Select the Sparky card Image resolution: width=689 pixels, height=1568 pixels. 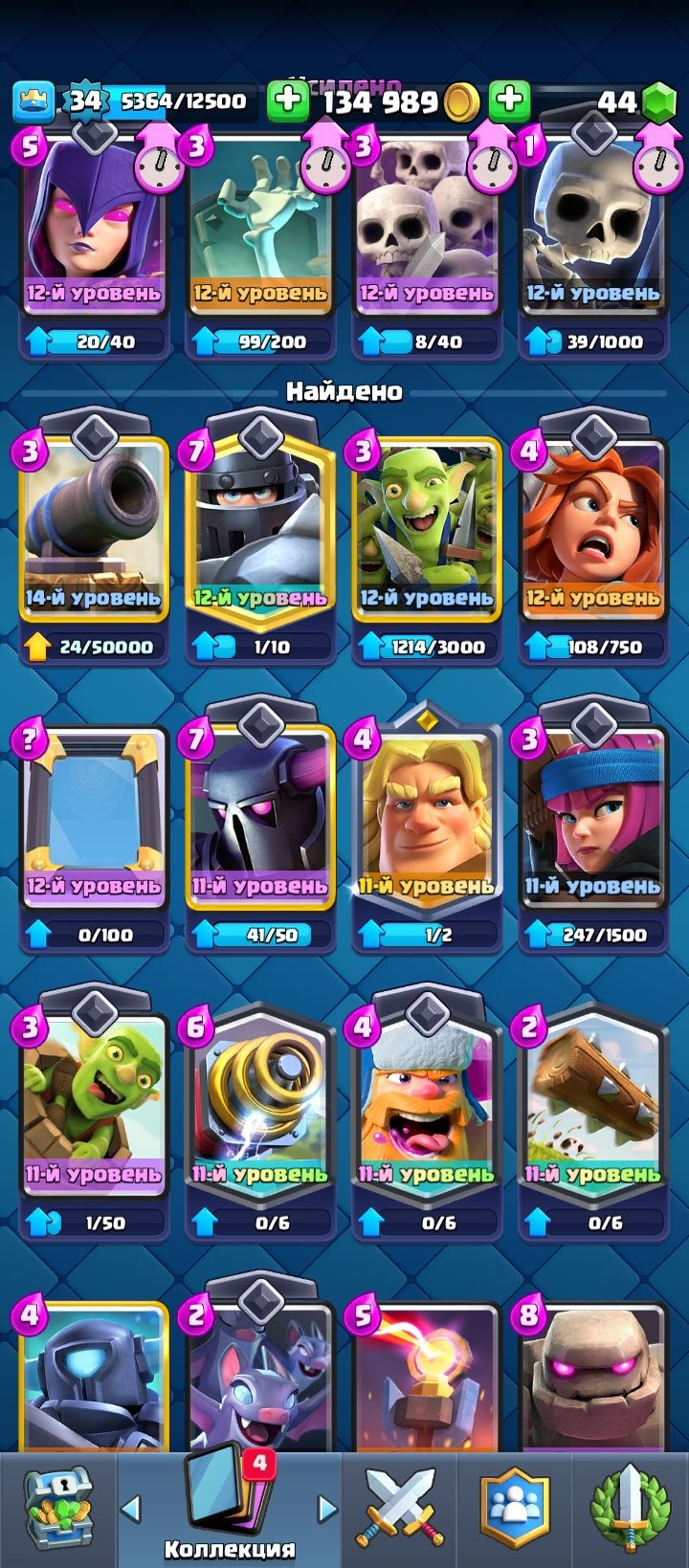(259, 1110)
